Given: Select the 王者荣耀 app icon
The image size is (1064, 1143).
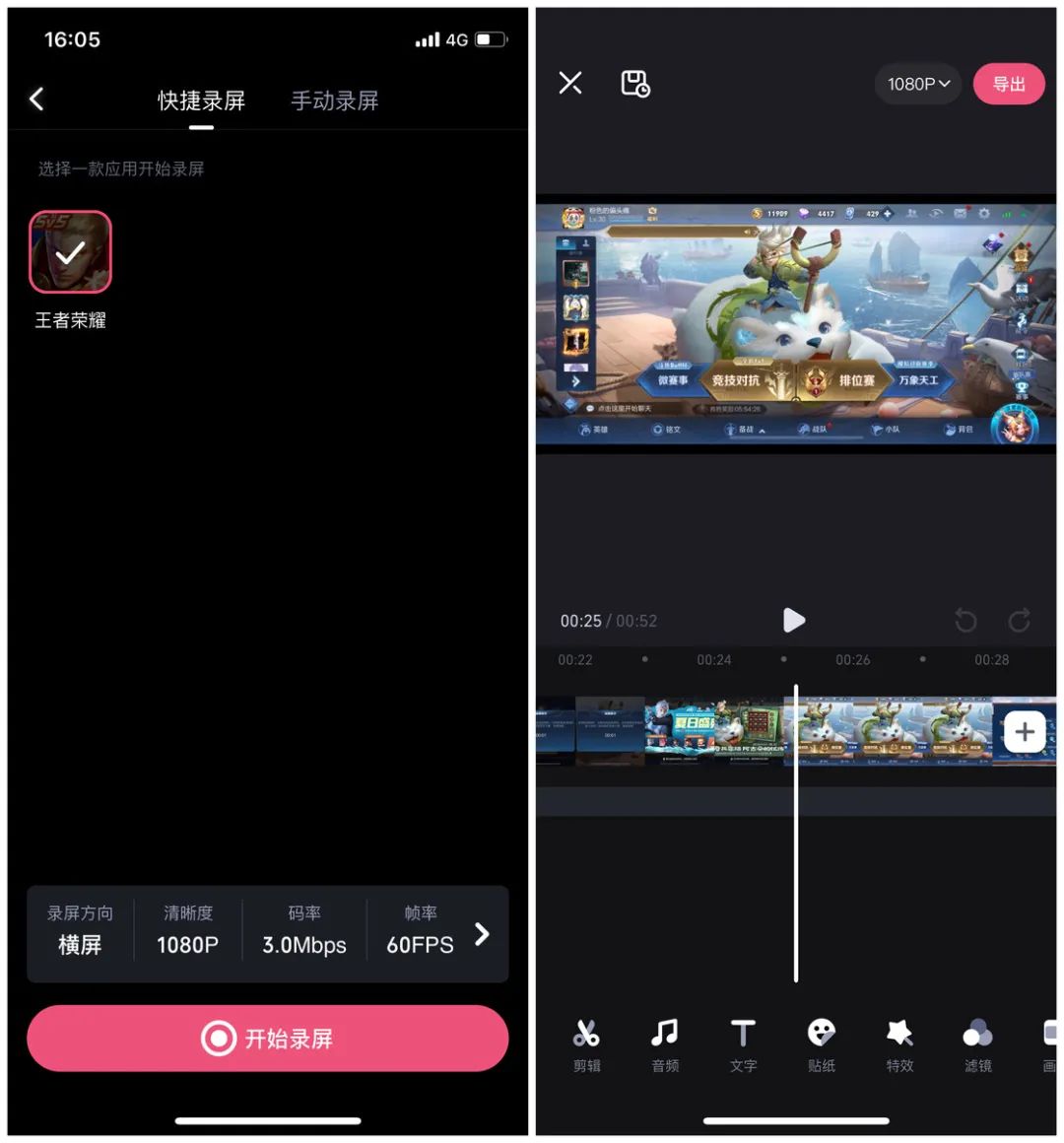Looking at the screenshot, I should 70,253.
